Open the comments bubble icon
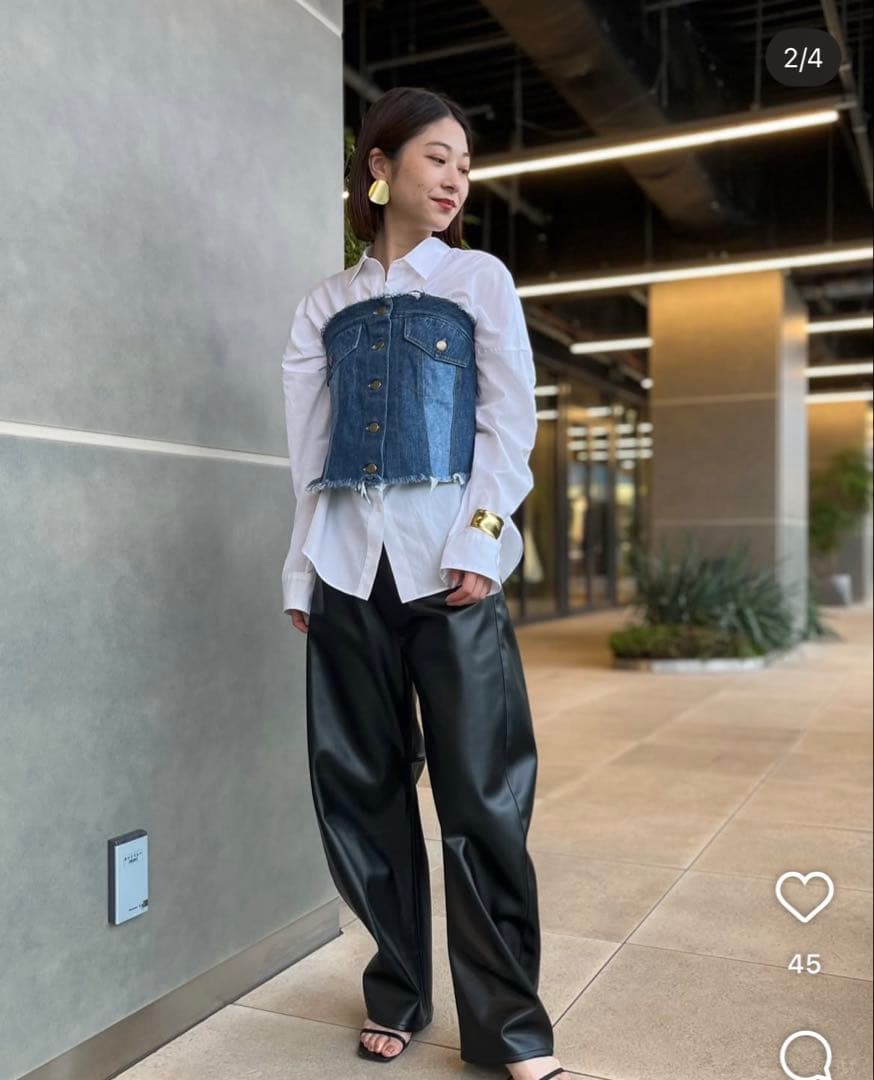874x1080 pixels. pyautogui.click(x=805, y=1055)
